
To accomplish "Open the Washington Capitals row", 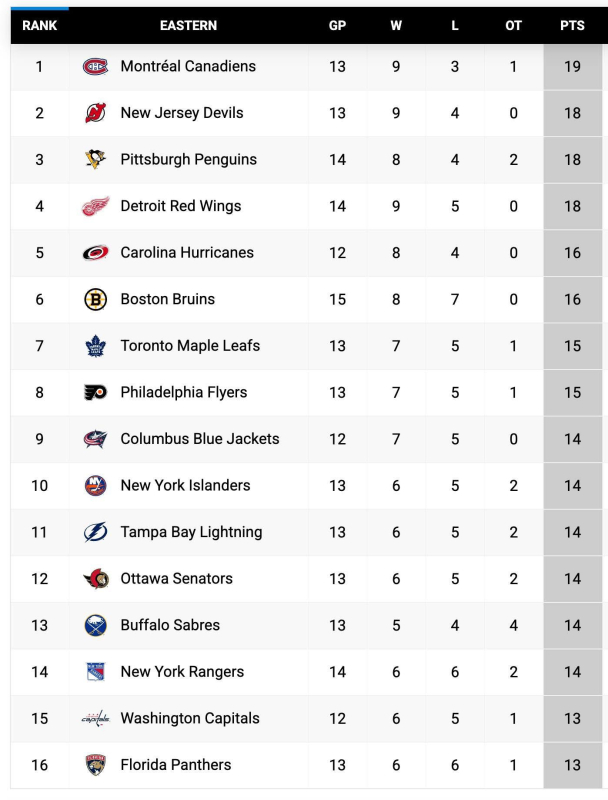I will pyautogui.click(x=190, y=718).
